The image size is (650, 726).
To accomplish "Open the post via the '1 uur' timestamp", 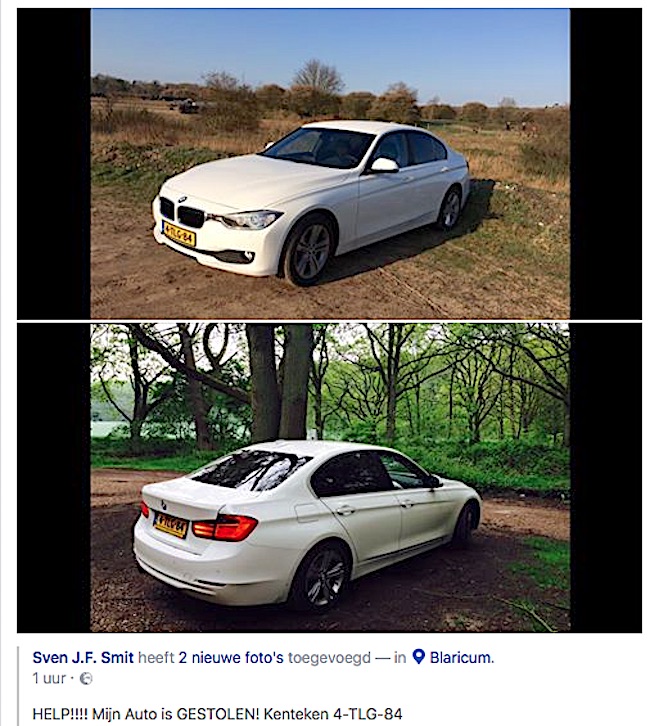I will (x=49, y=678).
